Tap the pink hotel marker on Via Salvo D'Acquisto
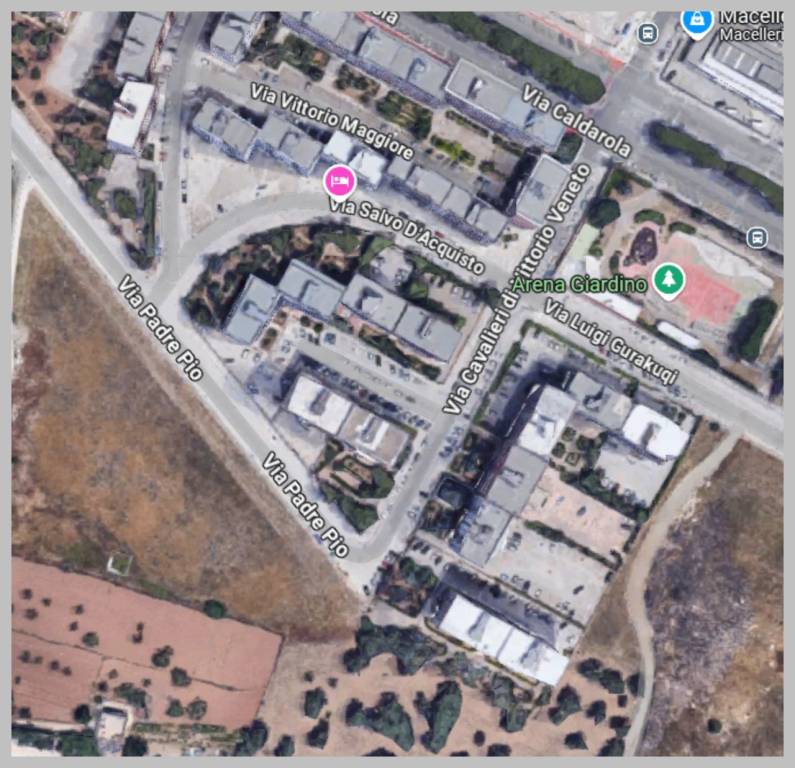The height and width of the screenshot is (768, 795). 340,181
